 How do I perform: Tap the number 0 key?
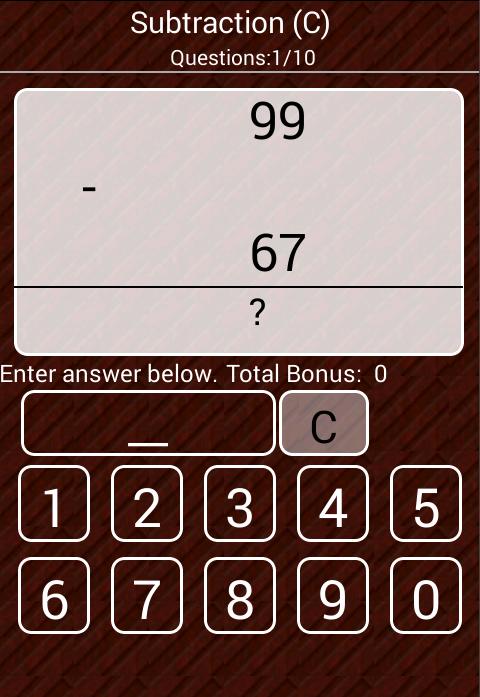click(426, 596)
